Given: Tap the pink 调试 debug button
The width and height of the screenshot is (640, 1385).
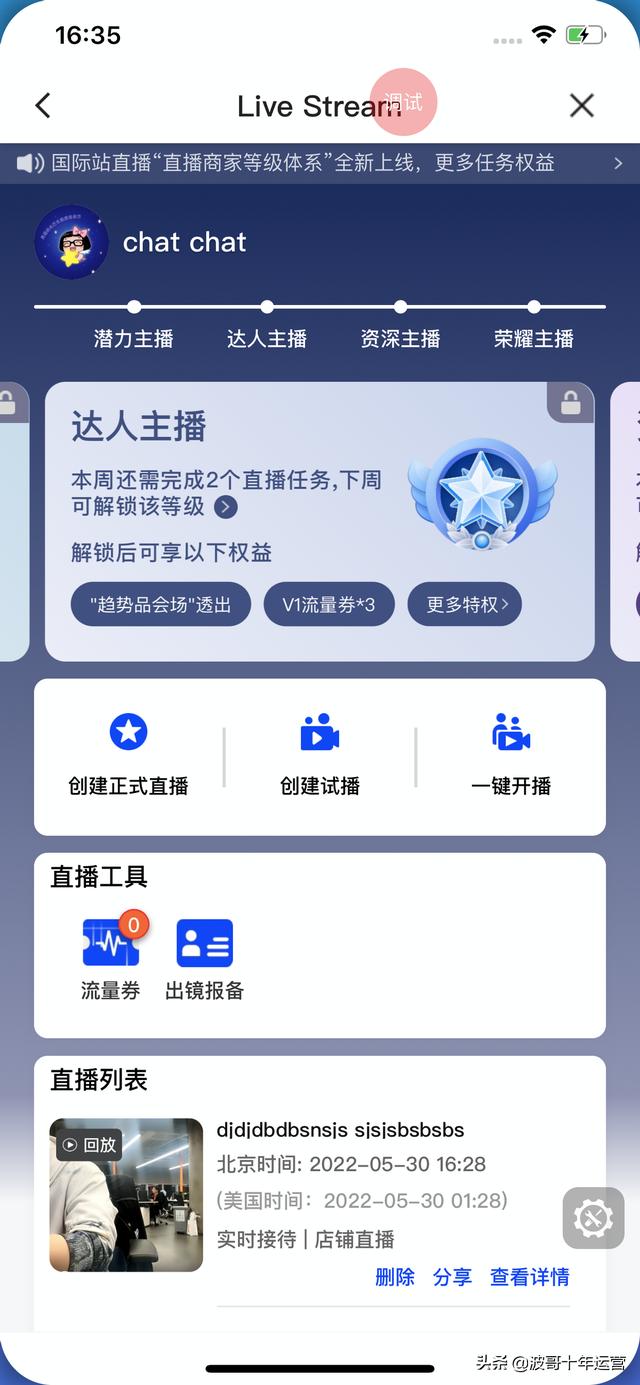Looking at the screenshot, I should tap(404, 102).
